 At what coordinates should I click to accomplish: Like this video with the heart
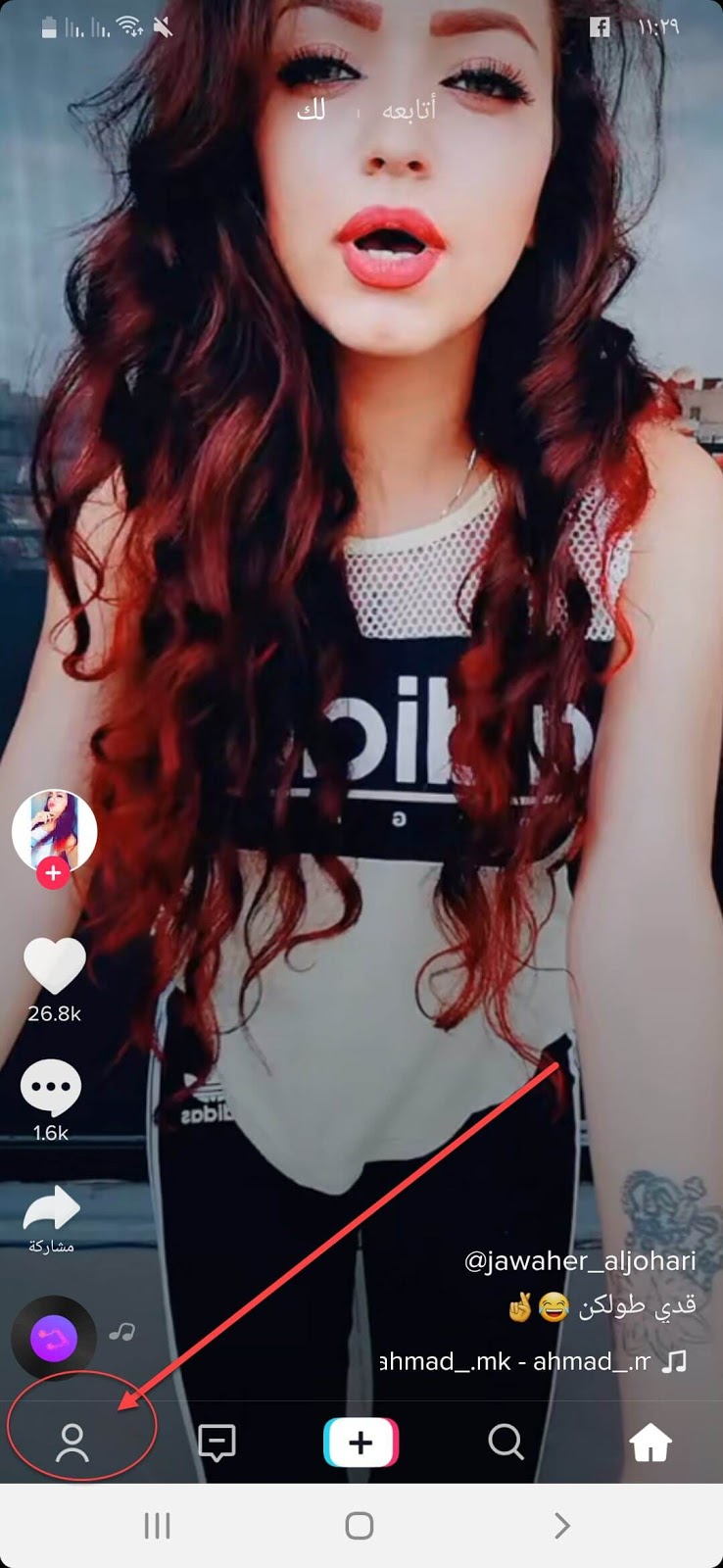54,965
